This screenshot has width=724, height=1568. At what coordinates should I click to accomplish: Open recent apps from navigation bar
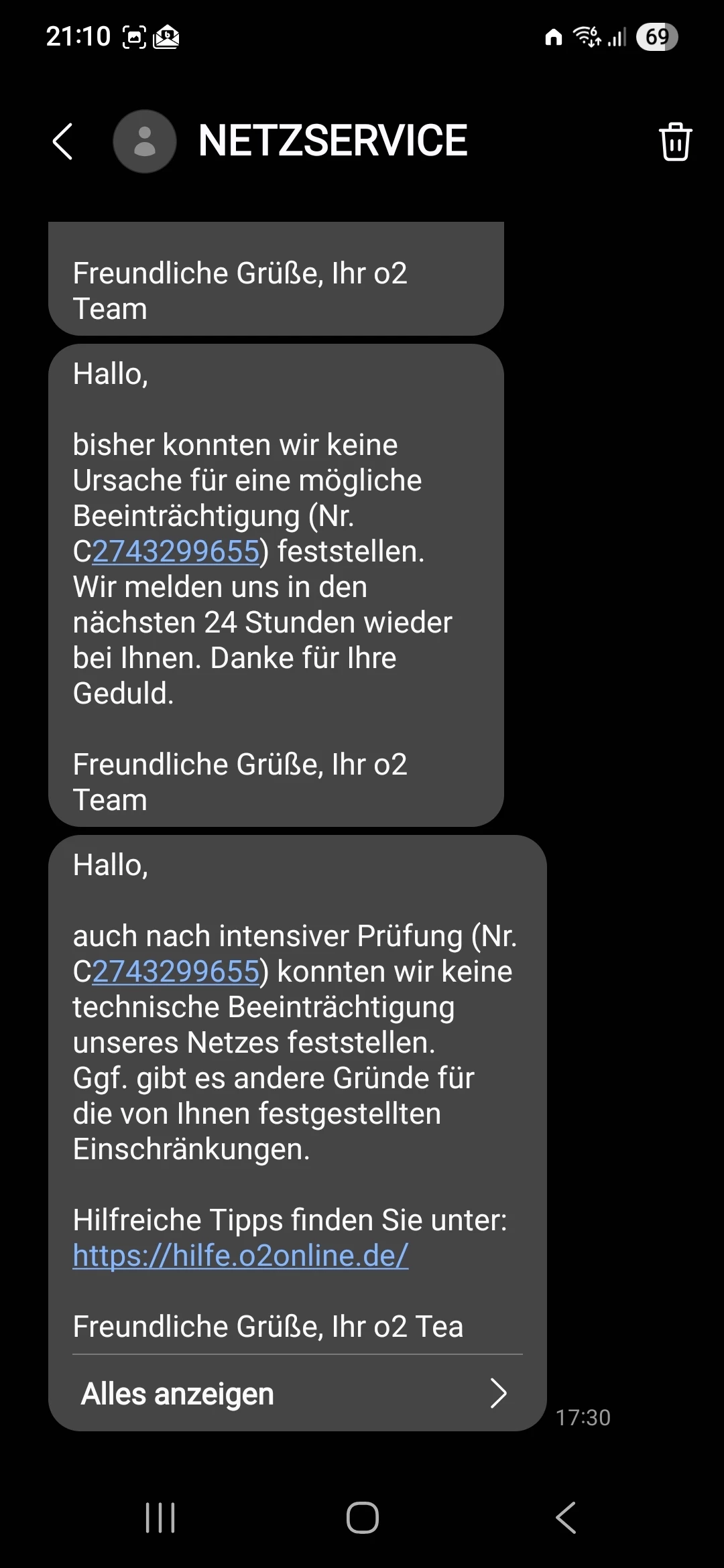[x=161, y=1518]
